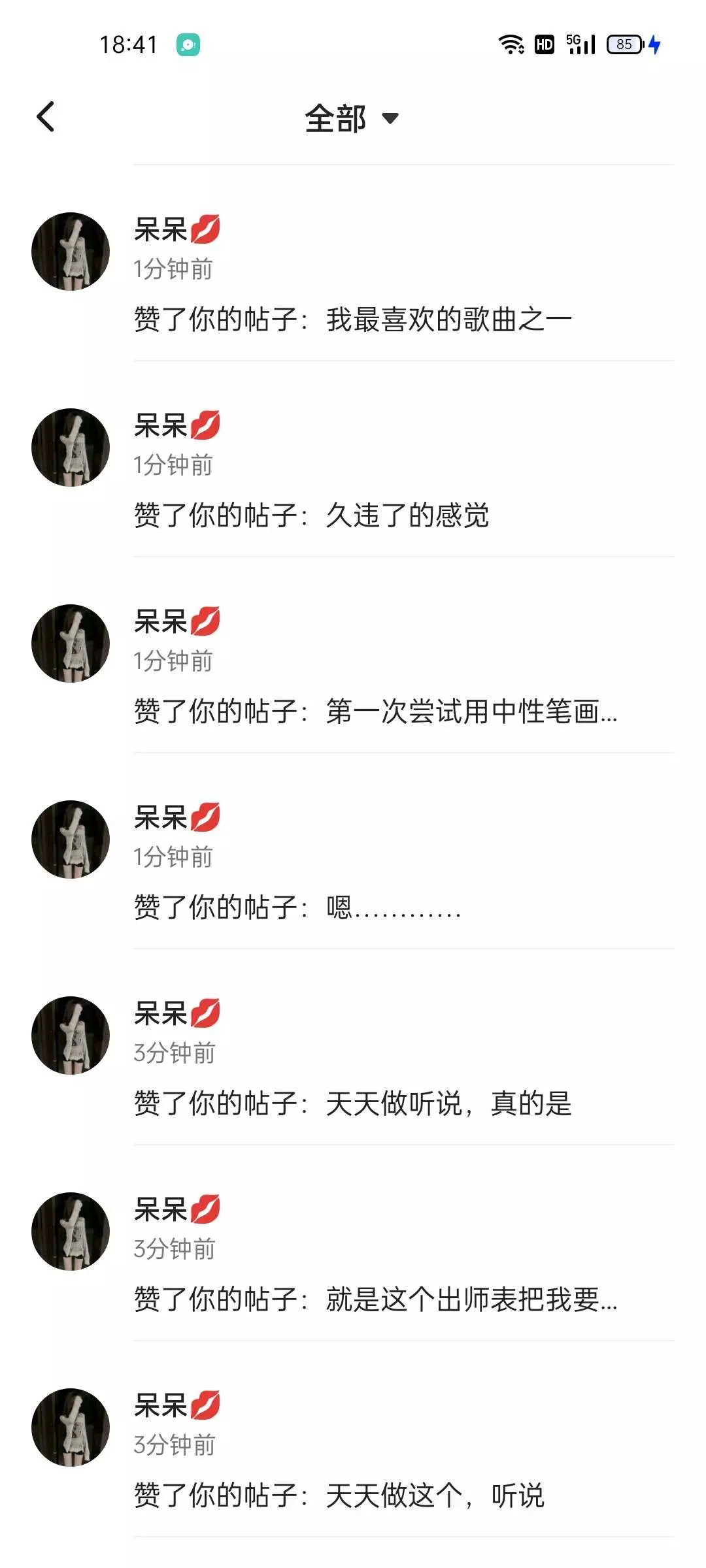The width and height of the screenshot is (706, 1568).
Task: Open like notification for 天天做这个，听说
Action: point(340,1495)
